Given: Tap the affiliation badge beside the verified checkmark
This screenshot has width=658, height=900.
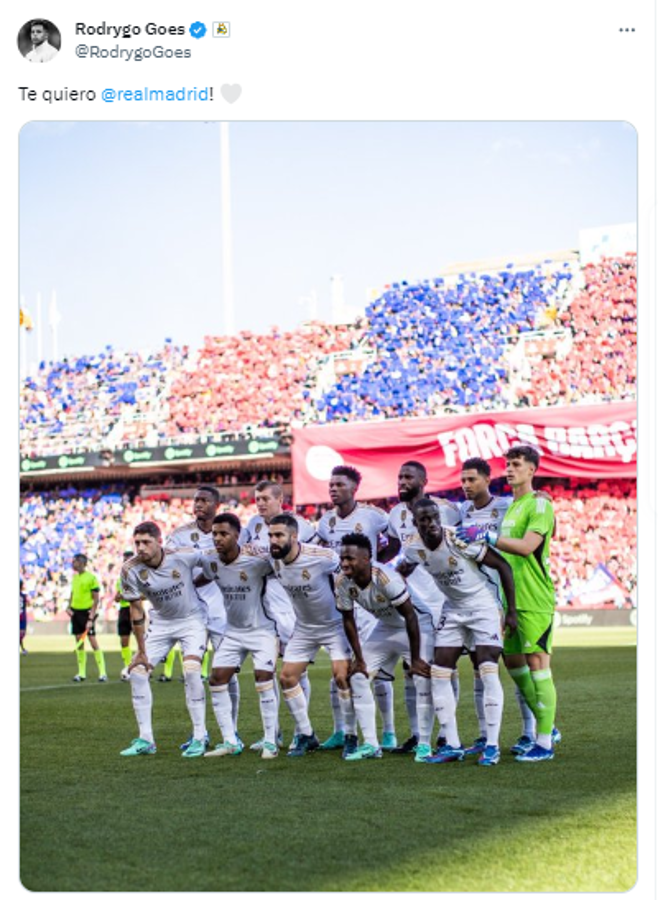Looking at the screenshot, I should coord(221,30).
